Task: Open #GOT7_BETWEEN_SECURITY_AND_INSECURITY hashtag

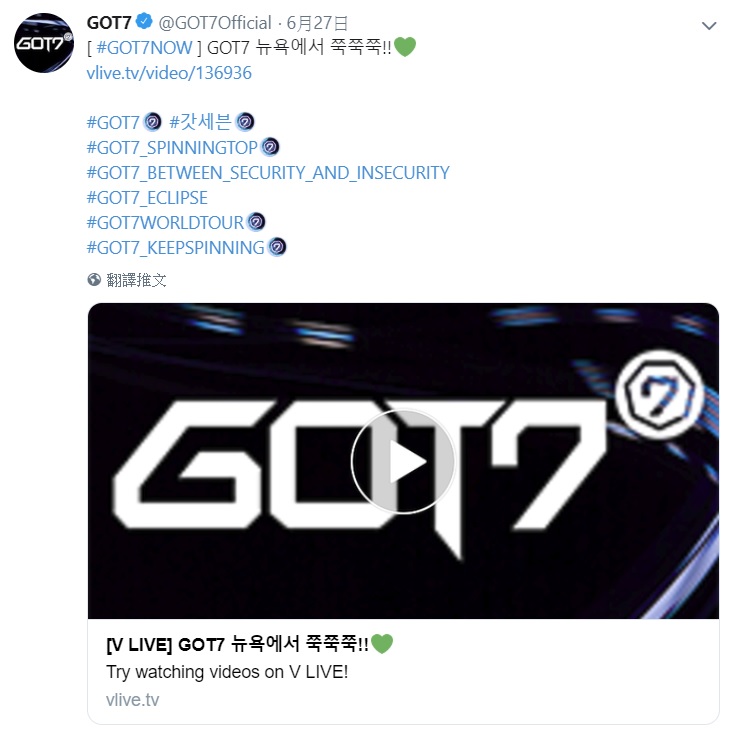Action: click(x=268, y=173)
